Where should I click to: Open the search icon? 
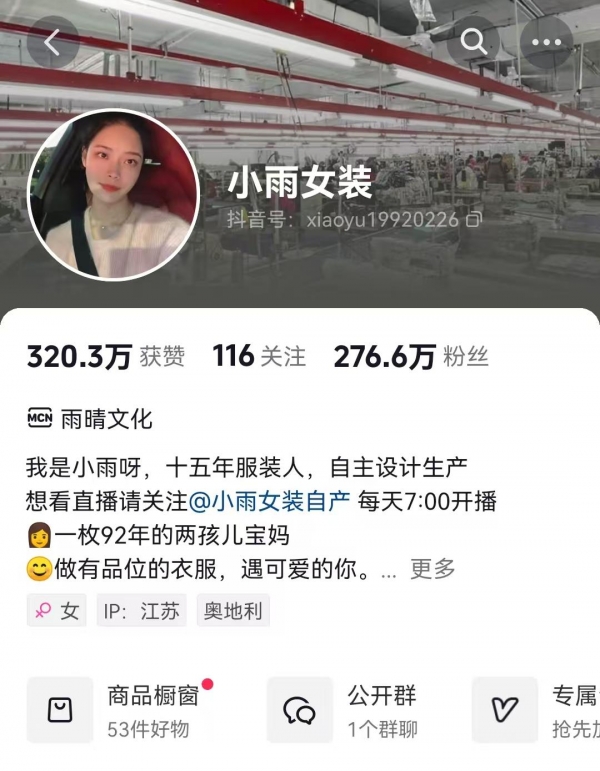tap(473, 42)
